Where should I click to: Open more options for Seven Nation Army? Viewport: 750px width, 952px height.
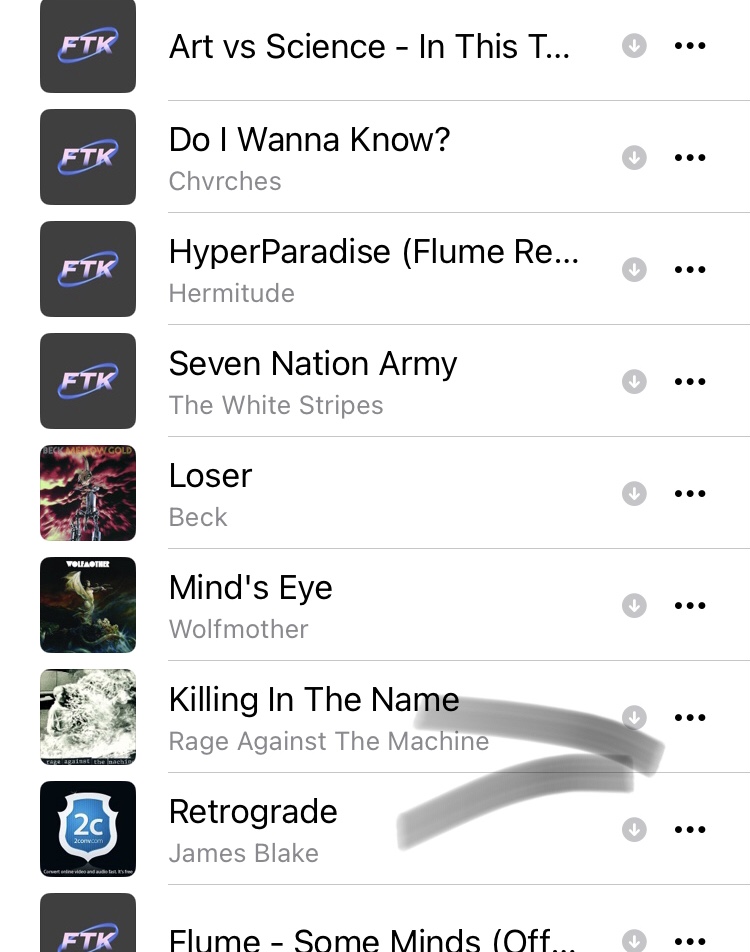click(x=690, y=382)
